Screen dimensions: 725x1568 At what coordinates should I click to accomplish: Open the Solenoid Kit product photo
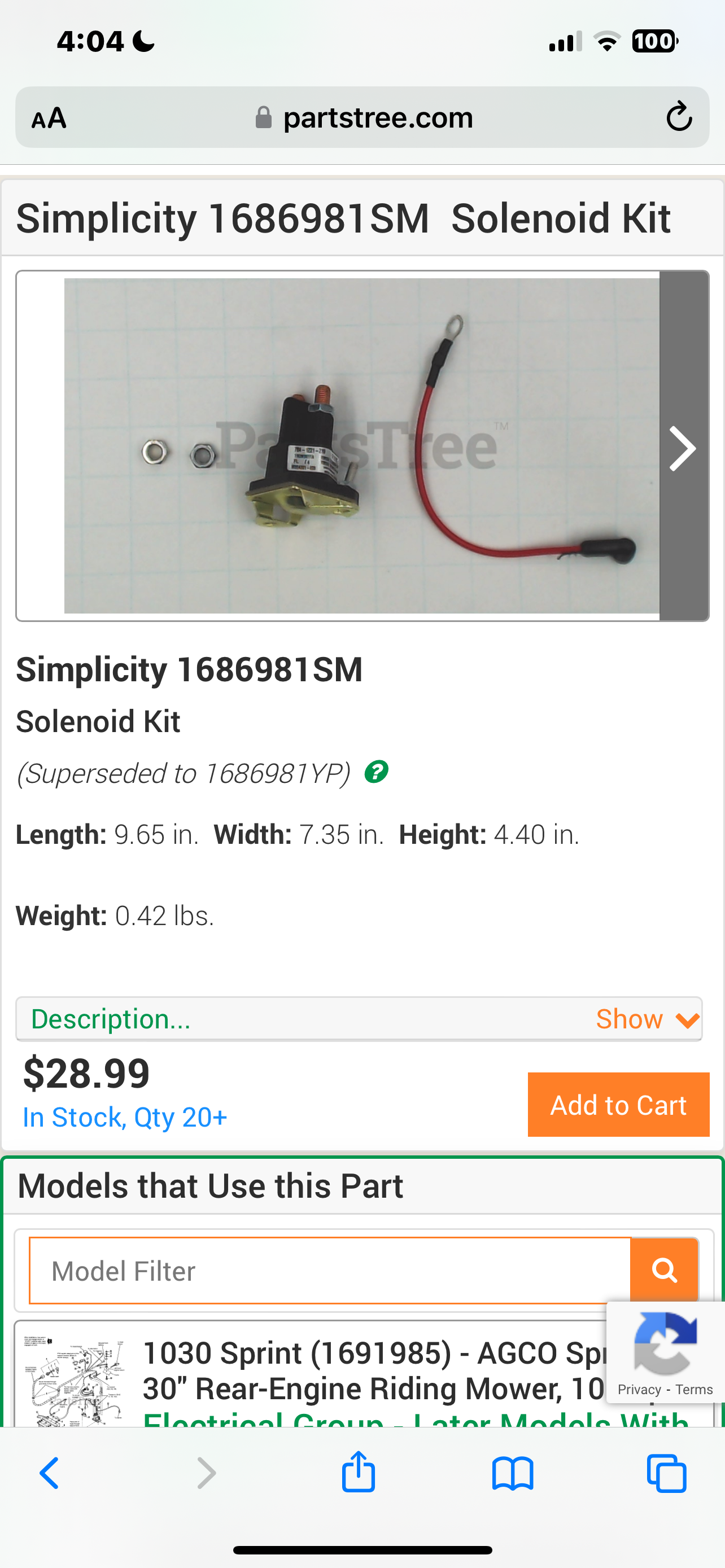click(361, 445)
